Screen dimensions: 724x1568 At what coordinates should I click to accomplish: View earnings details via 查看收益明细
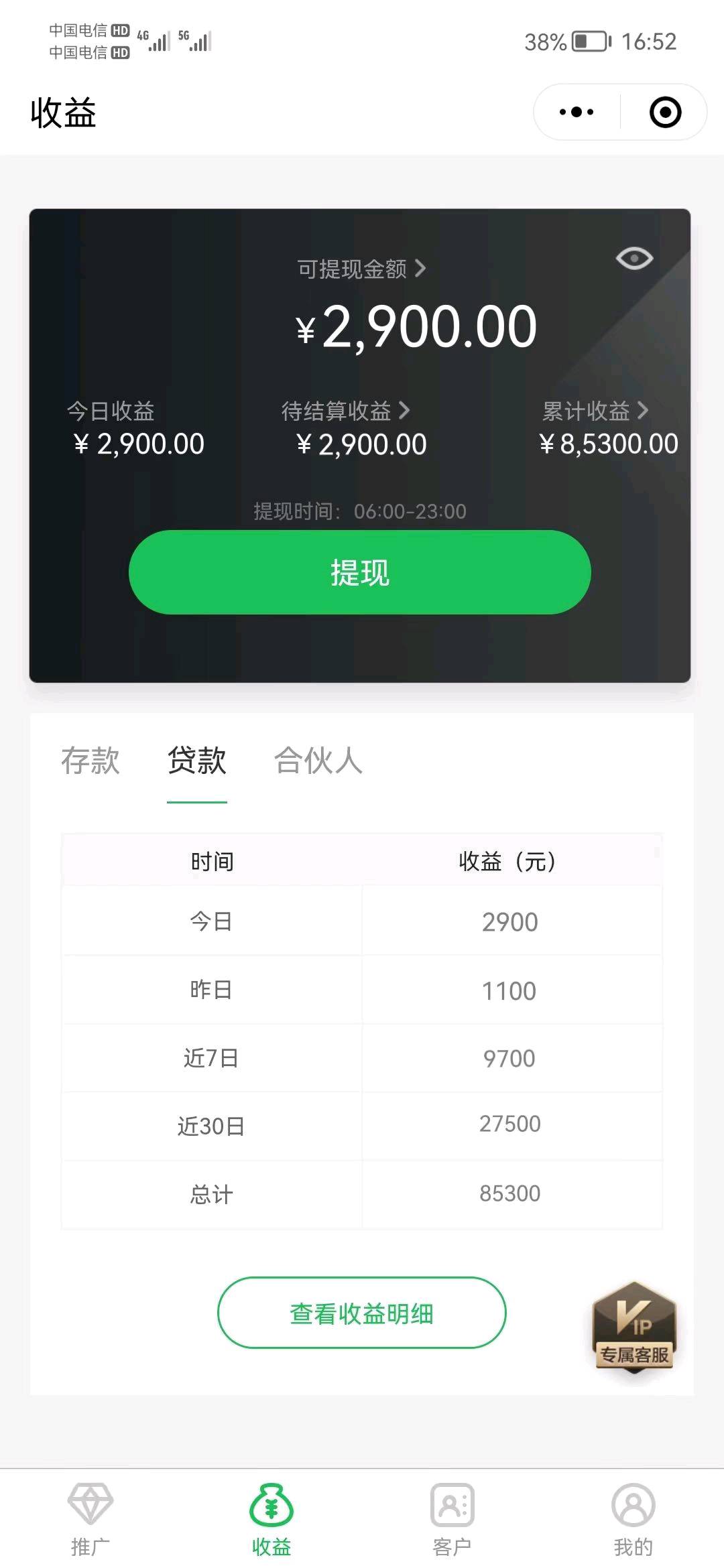pyautogui.click(x=362, y=1313)
